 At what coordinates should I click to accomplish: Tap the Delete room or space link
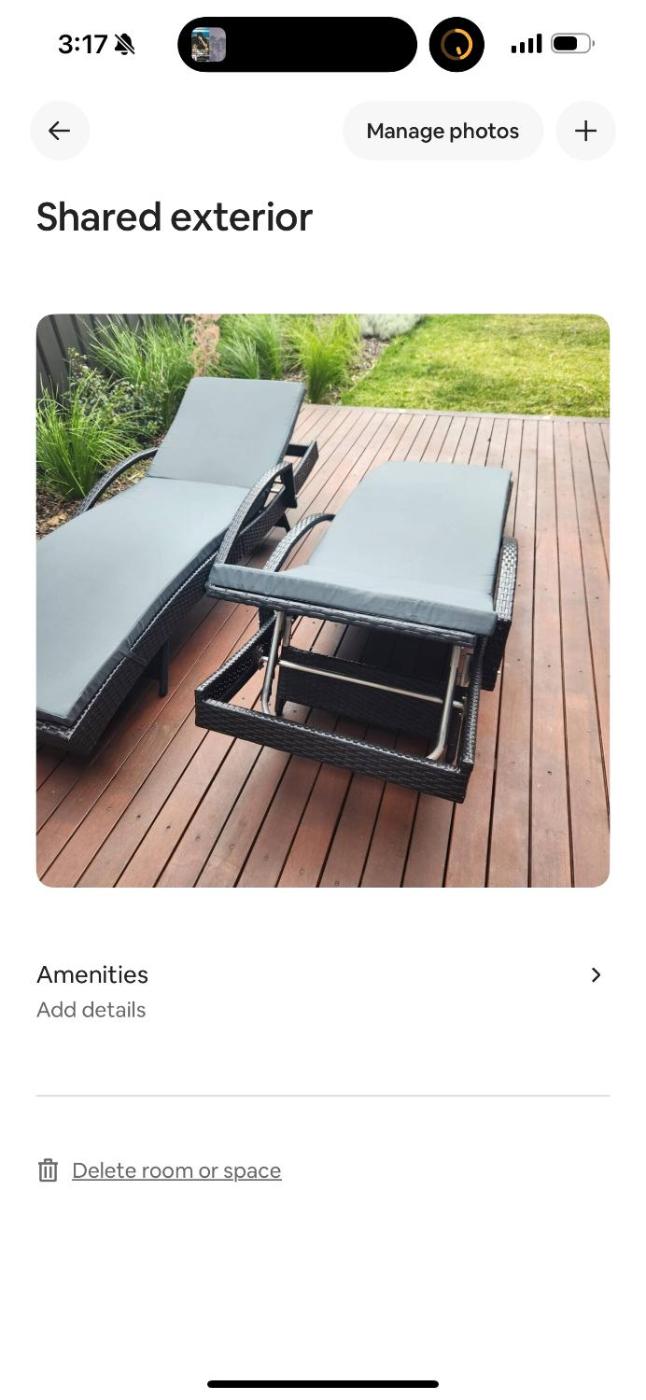coord(176,1170)
